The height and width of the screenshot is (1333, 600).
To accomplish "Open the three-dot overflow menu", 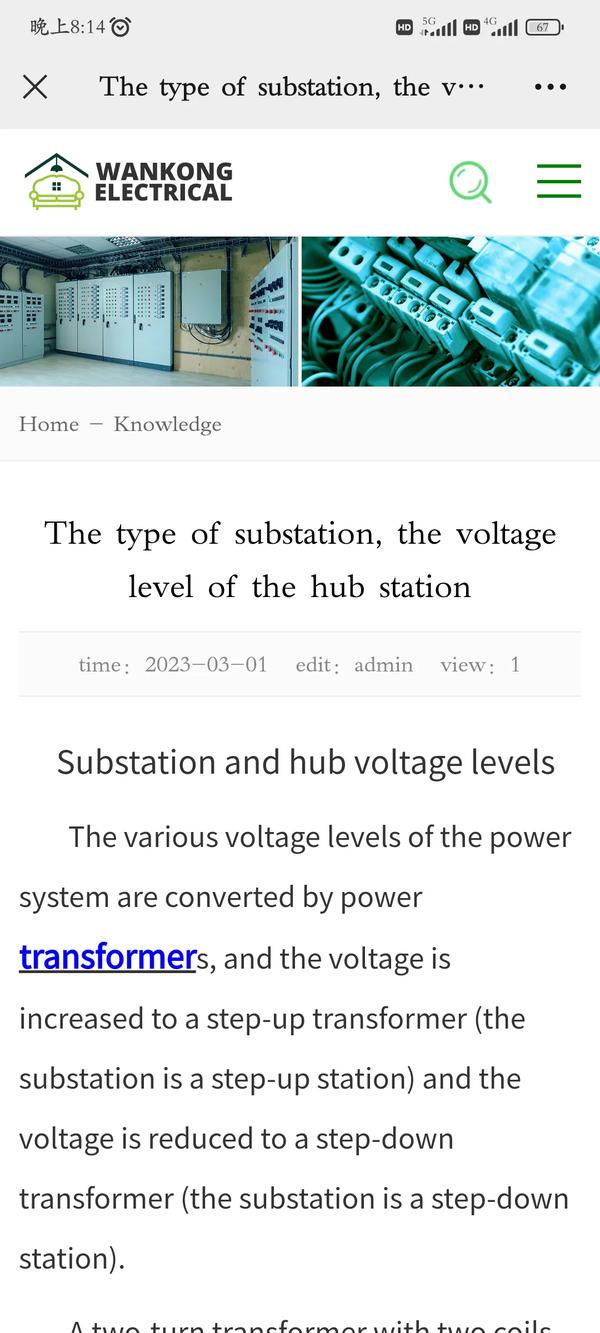I will [550, 87].
